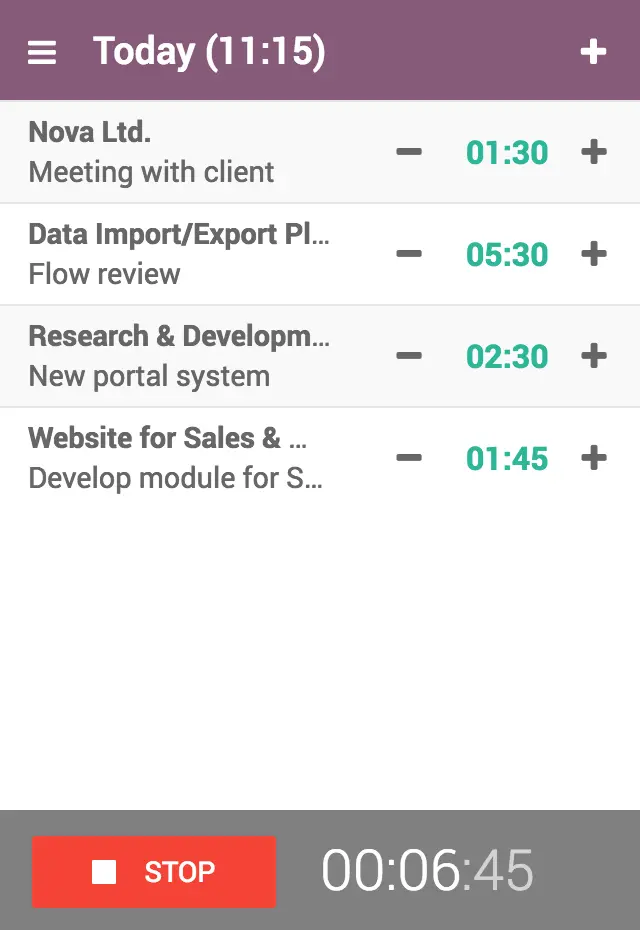640x930 pixels.
Task: Decrease time for Nova Ltd.
Action: click(409, 152)
